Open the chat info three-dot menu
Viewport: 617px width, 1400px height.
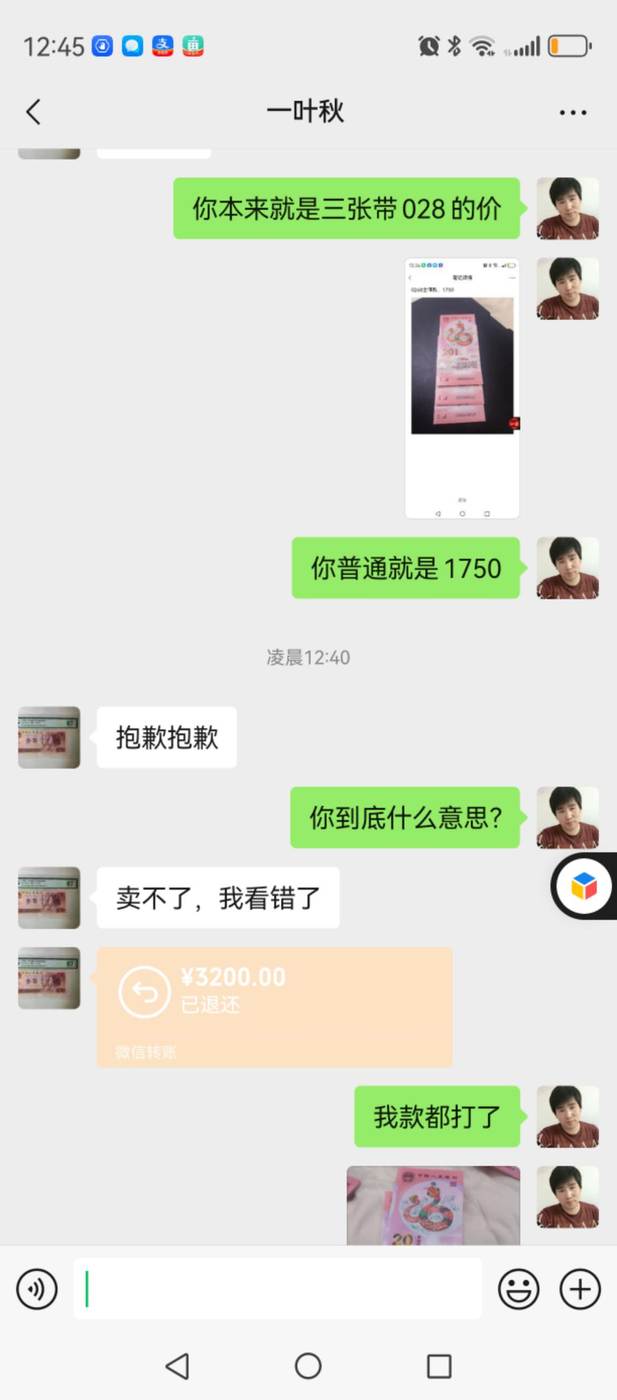point(573,112)
